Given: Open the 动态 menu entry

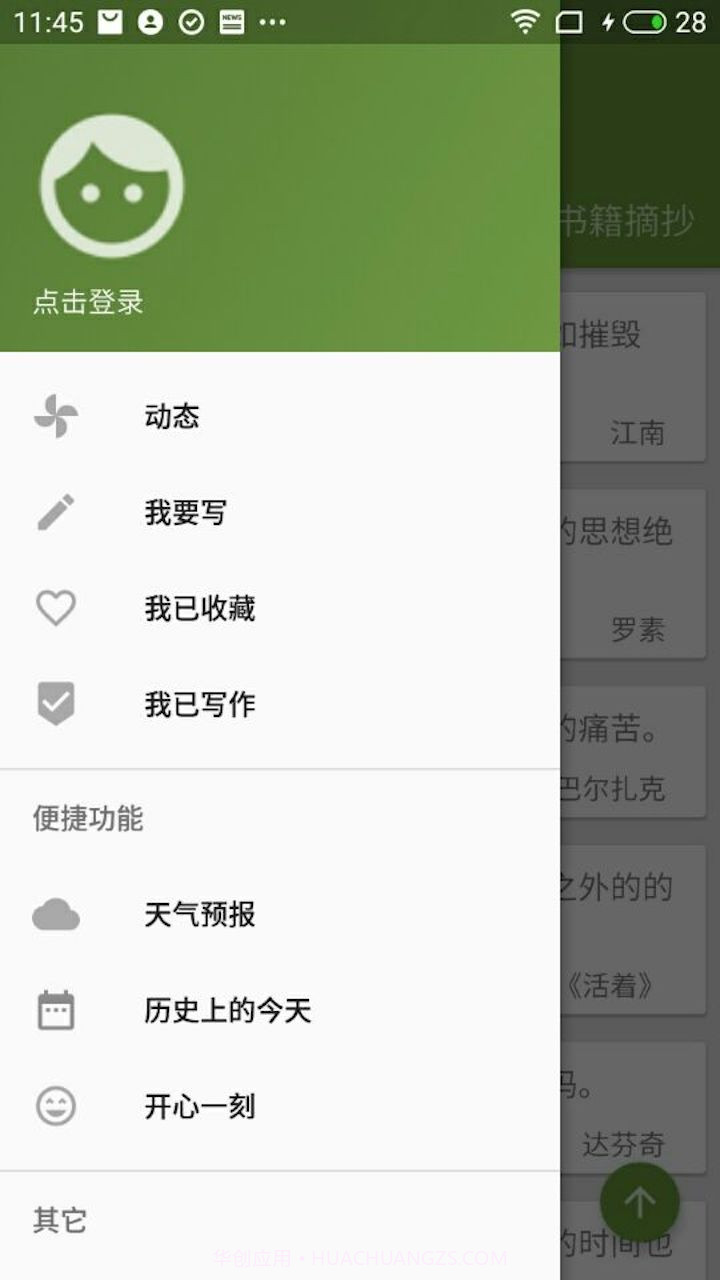Looking at the screenshot, I should point(172,416).
